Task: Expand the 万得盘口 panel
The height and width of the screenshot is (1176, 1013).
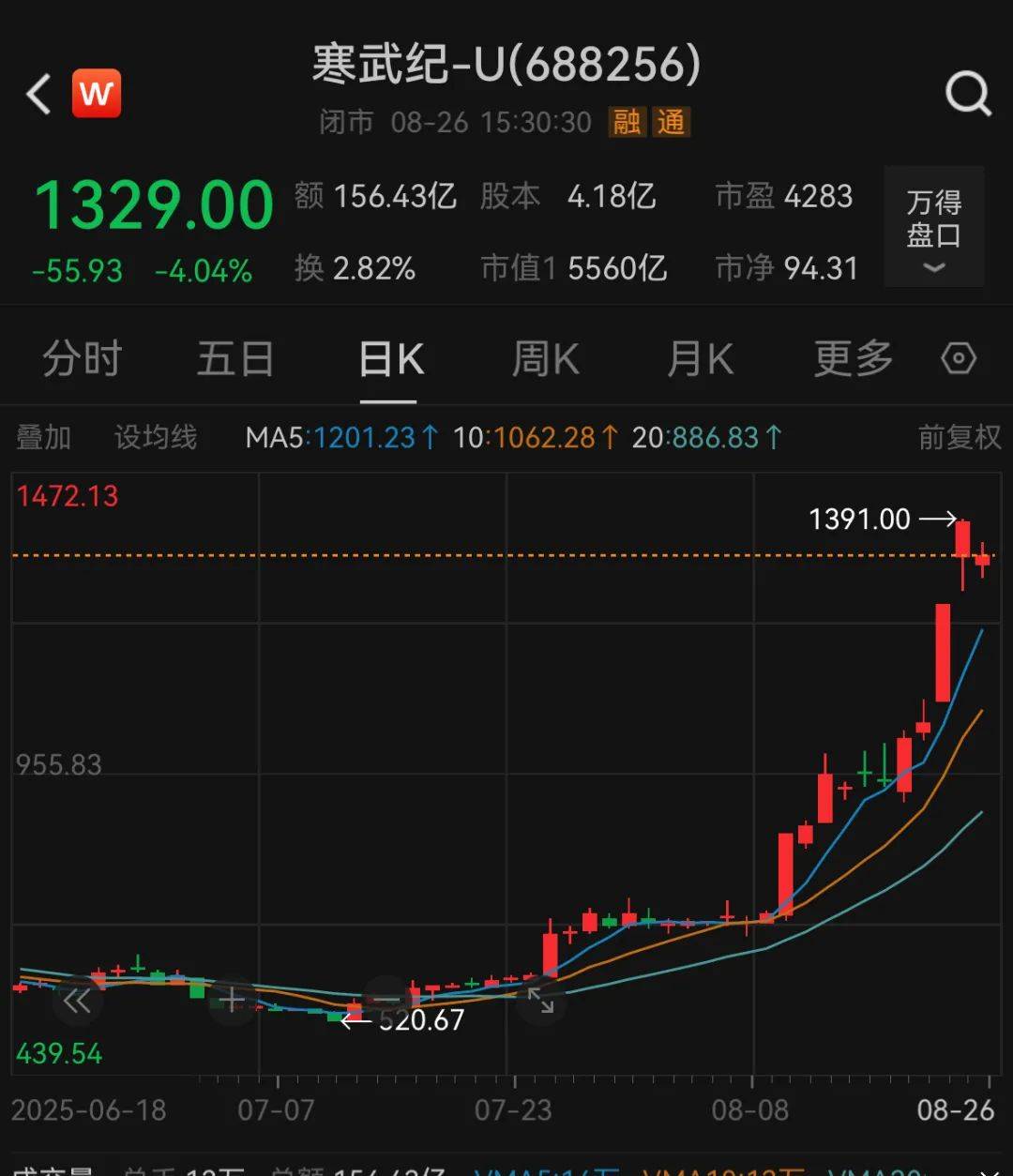Action: tap(933, 227)
